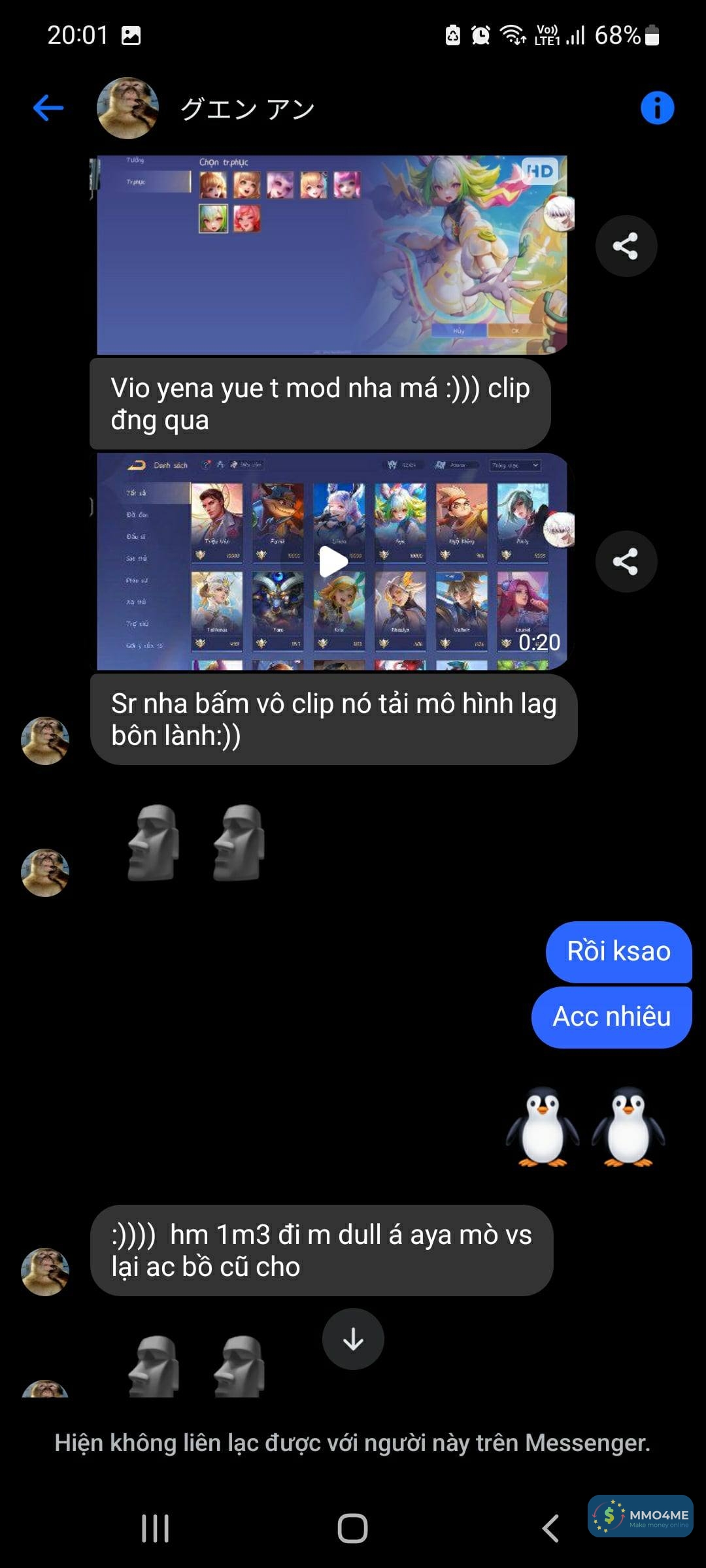Open the HD skin selection image
The height and width of the screenshot is (1568, 706).
[331, 255]
